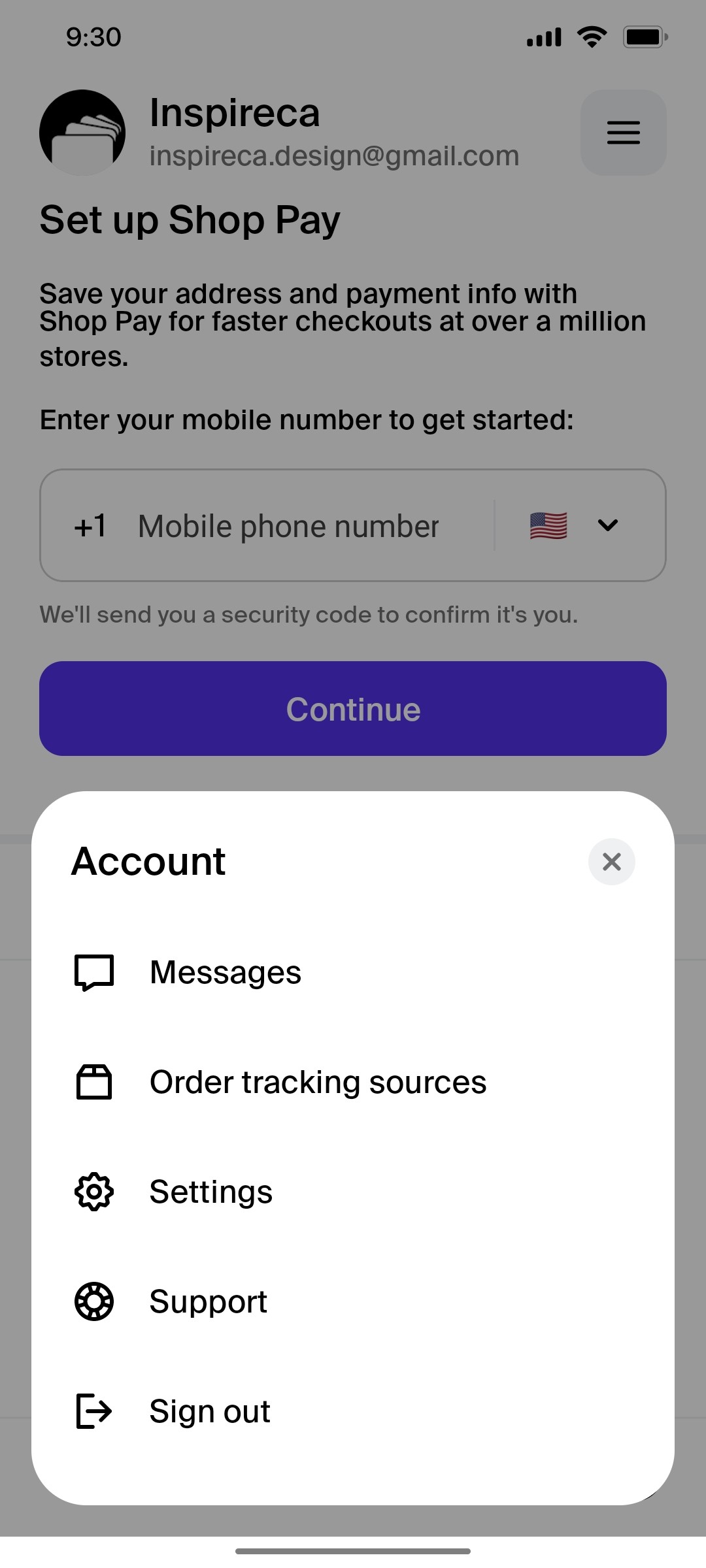Open Messages from the Account menu
The image size is (706, 1568).
click(x=224, y=972)
